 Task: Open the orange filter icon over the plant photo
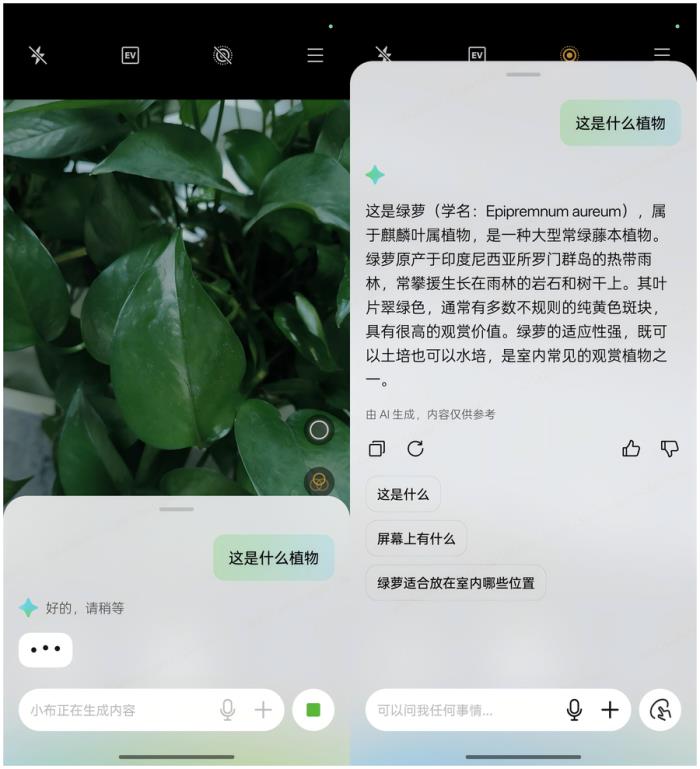click(319, 482)
